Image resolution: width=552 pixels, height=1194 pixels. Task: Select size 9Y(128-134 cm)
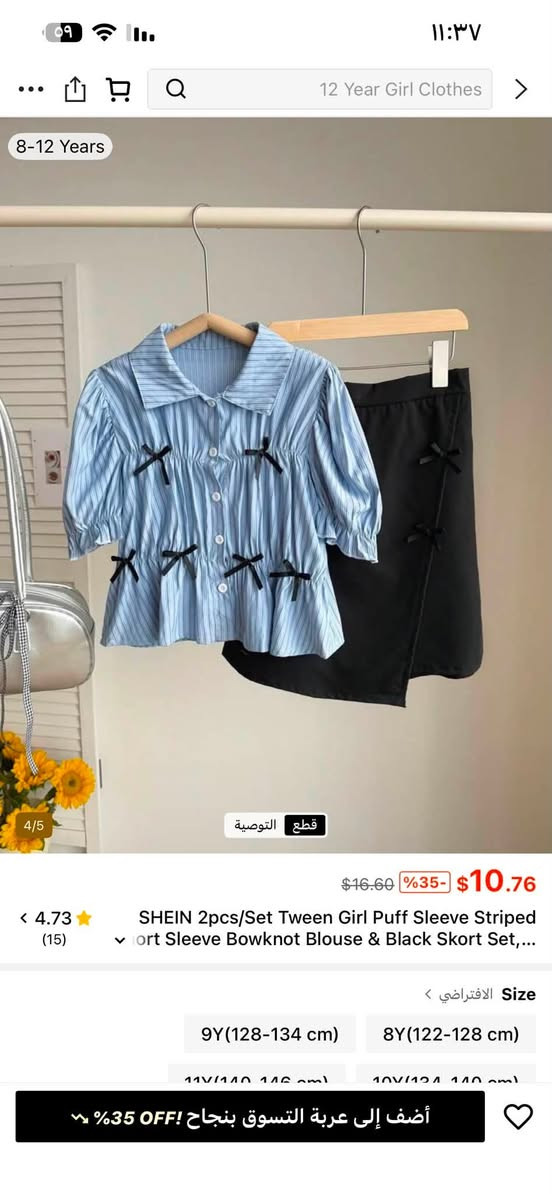pyautogui.click(x=270, y=1034)
